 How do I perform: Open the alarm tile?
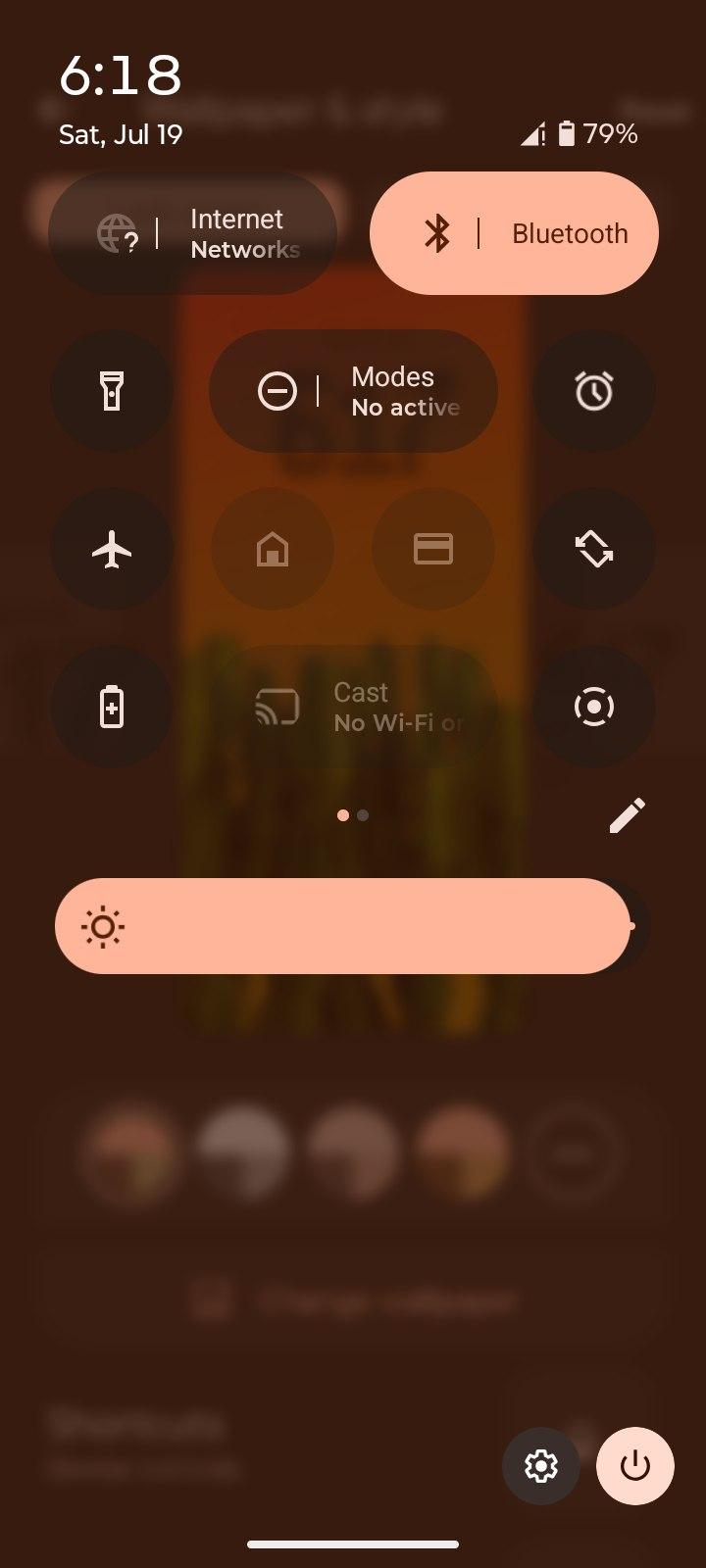pyautogui.click(x=593, y=391)
